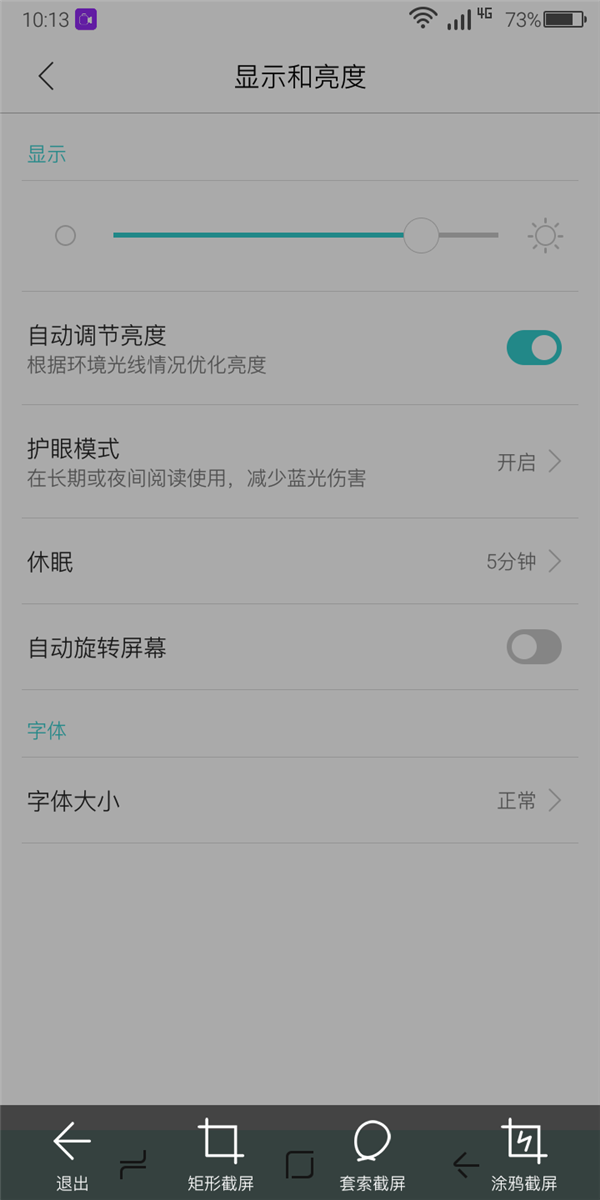Enable 自动旋转屏幕 toggle
The height and width of the screenshot is (1200, 600).
pos(533,647)
